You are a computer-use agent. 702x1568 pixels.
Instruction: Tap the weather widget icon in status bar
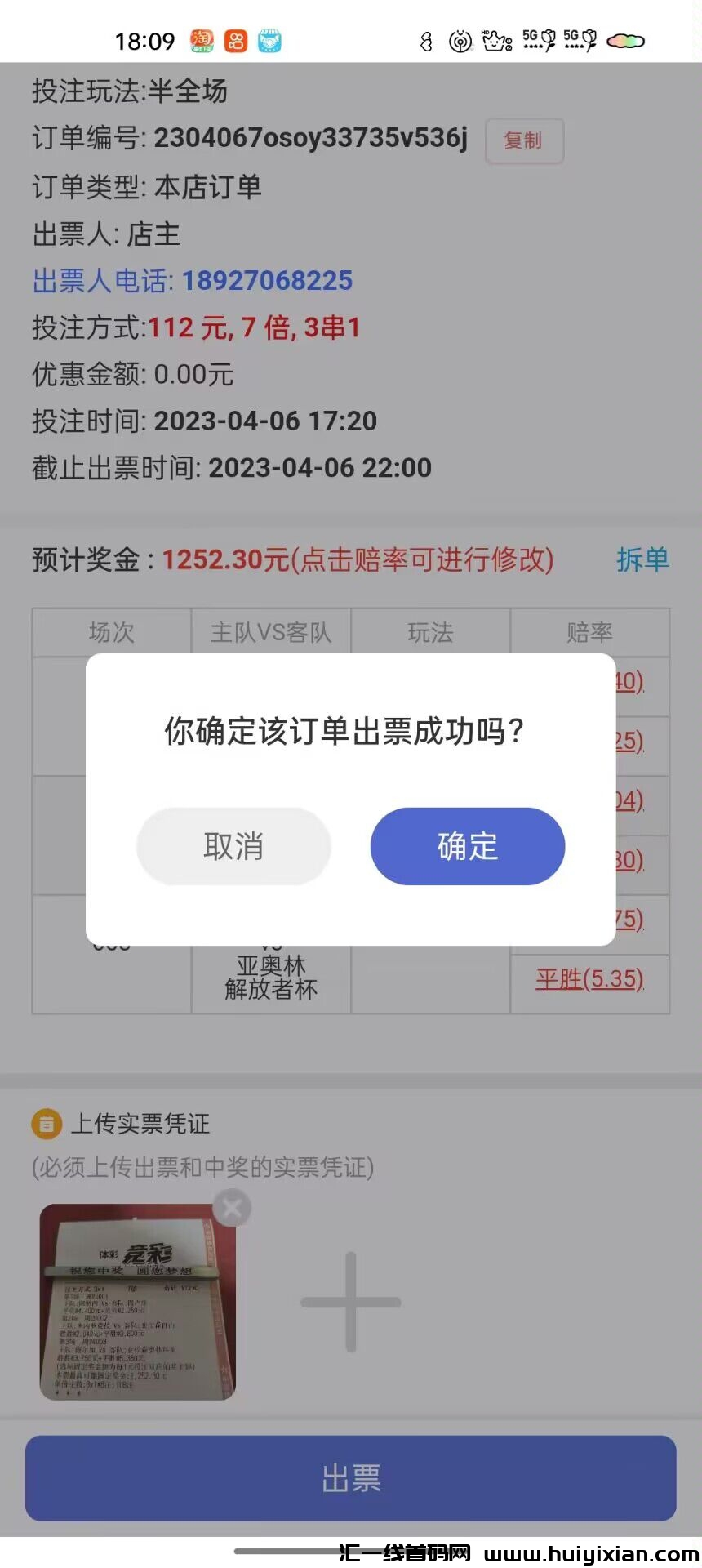[624, 39]
